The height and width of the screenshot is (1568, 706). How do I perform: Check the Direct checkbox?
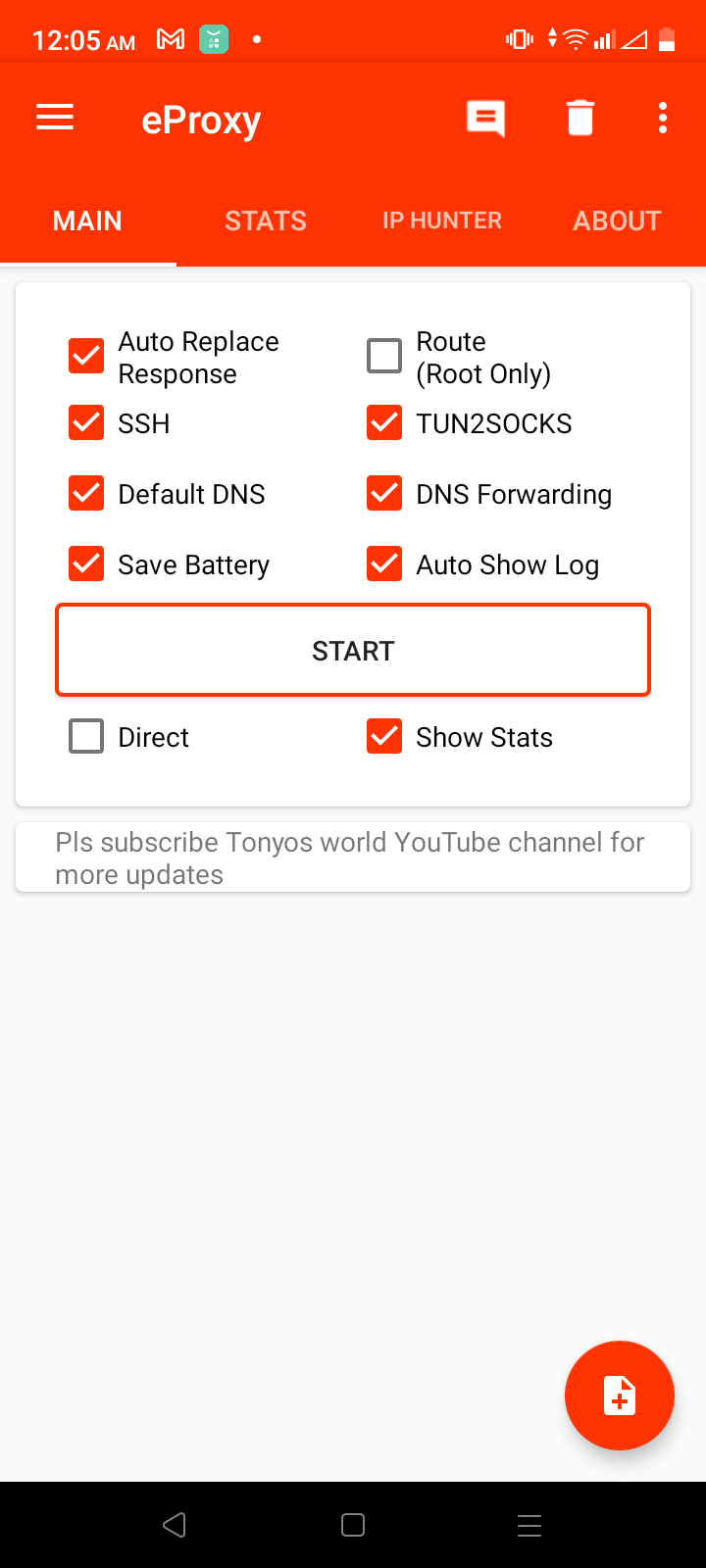86,736
